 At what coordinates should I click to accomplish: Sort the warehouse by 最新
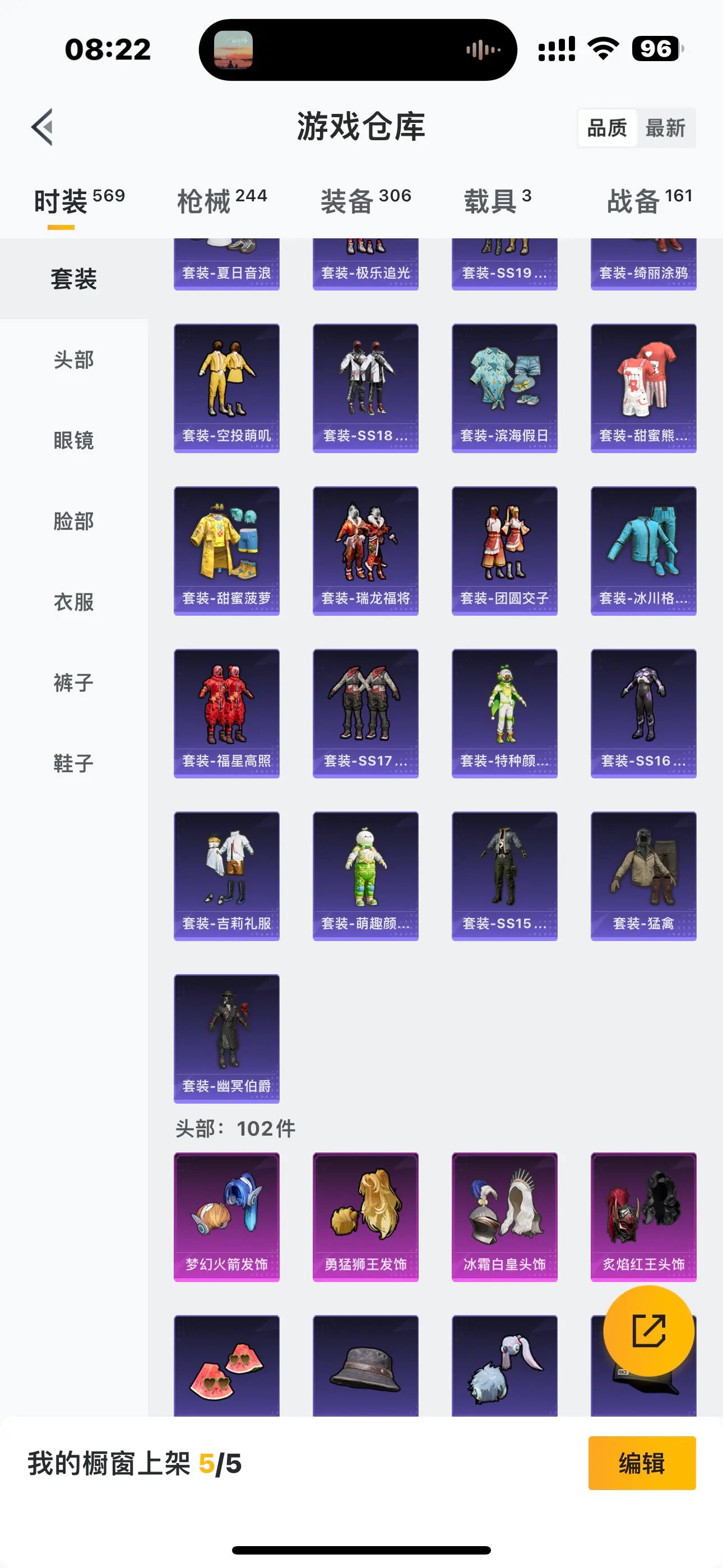point(665,128)
